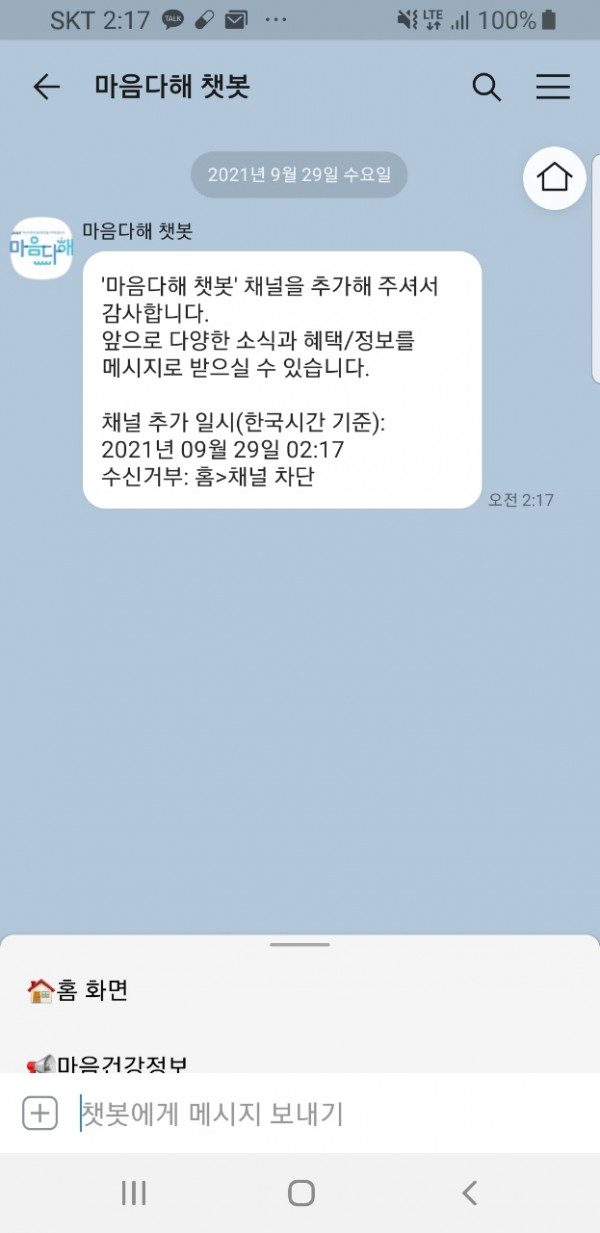Open the 마음다해 챗봇 profile picture
The height and width of the screenshot is (1233, 600).
coord(42,247)
